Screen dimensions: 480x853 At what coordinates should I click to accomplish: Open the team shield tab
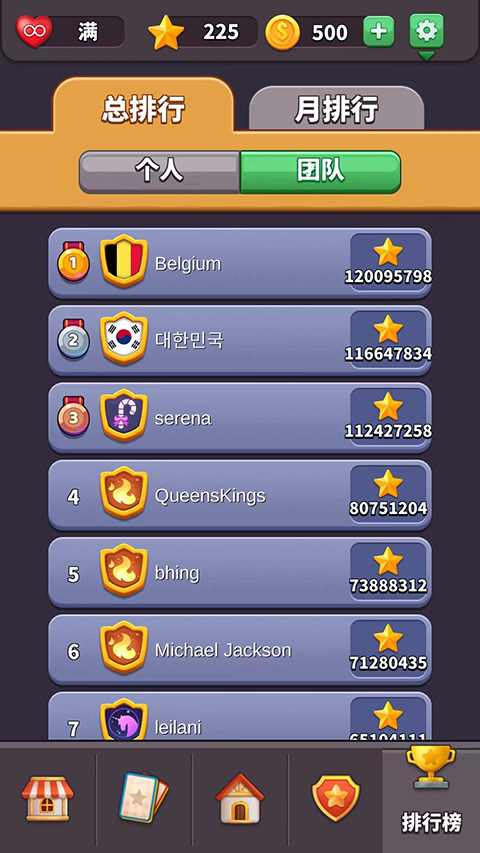point(335,798)
